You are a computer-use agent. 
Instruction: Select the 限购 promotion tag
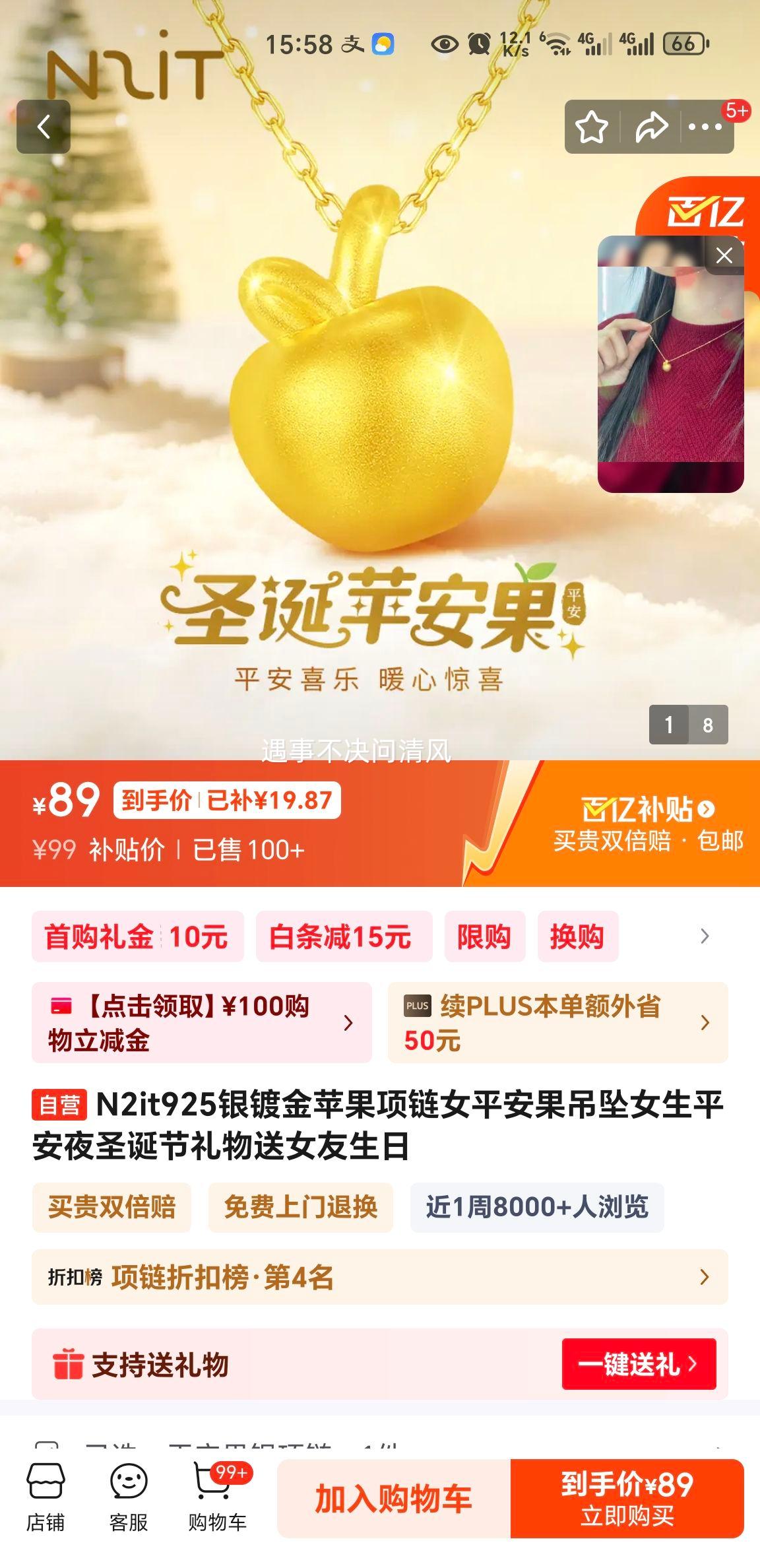point(485,936)
